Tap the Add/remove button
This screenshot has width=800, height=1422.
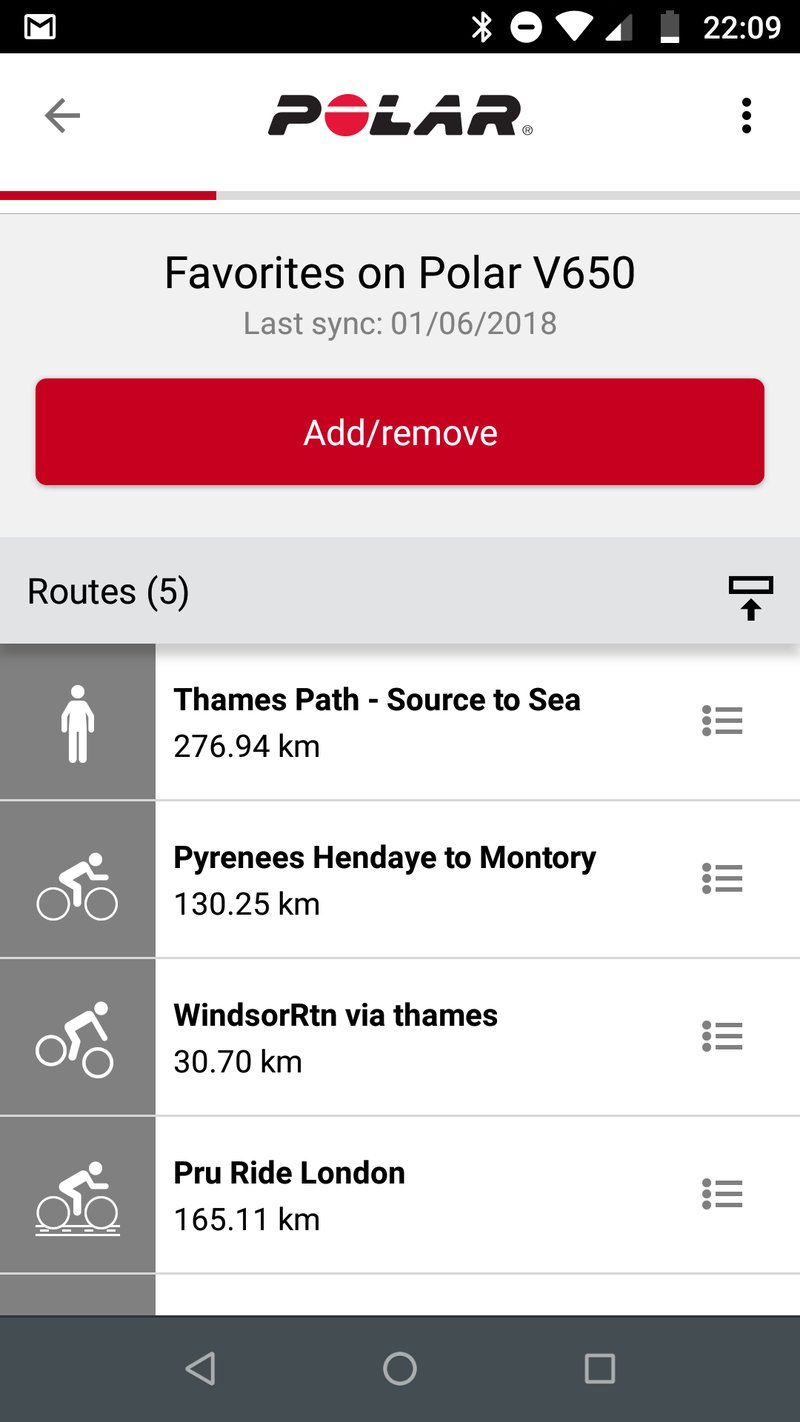pos(400,432)
